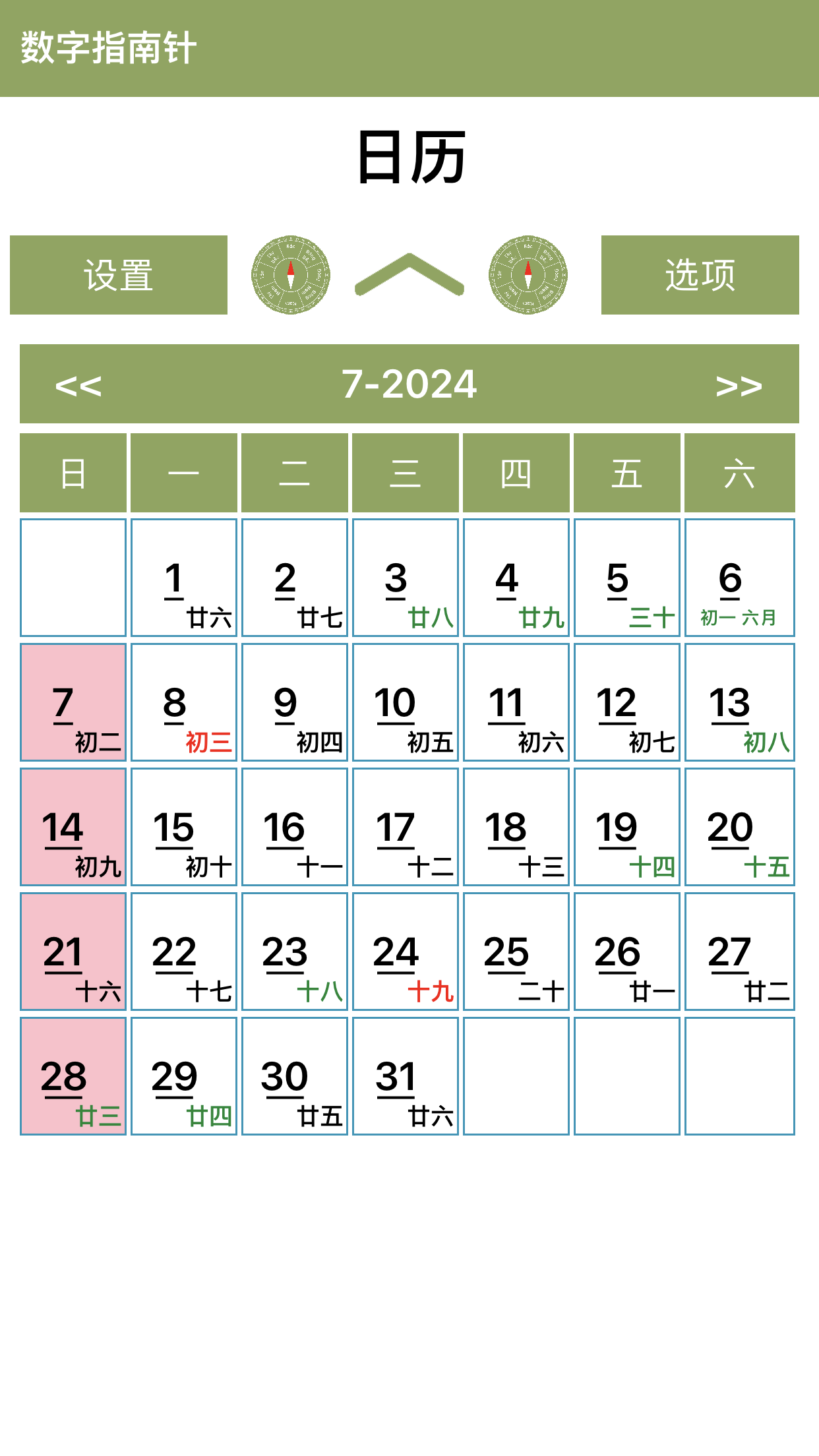Tap the 7-2024 month title
The image size is (819, 1456).
[x=409, y=384]
